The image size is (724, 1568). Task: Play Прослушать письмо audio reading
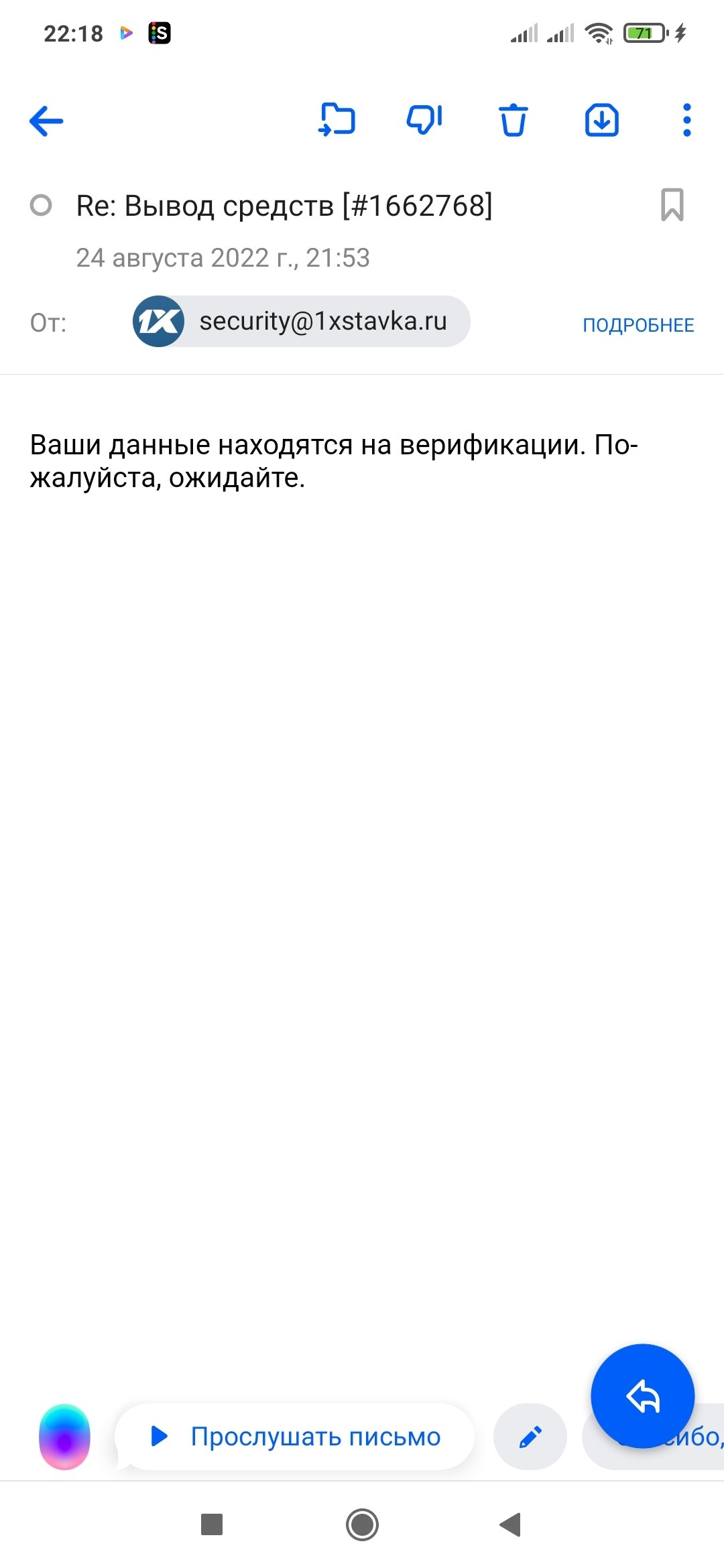coord(295,1437)
